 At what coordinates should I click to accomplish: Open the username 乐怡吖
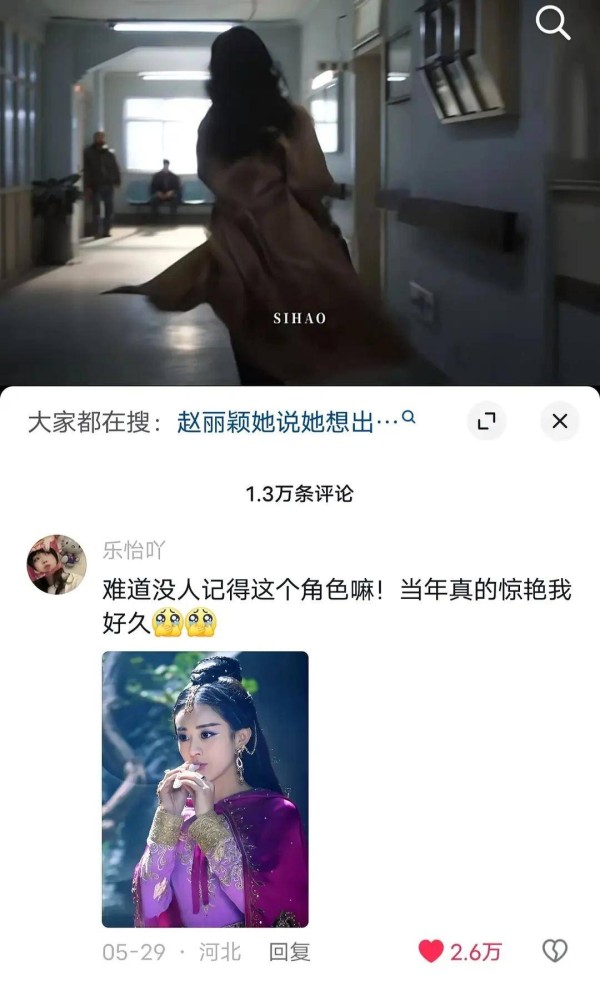pos(133,550)
